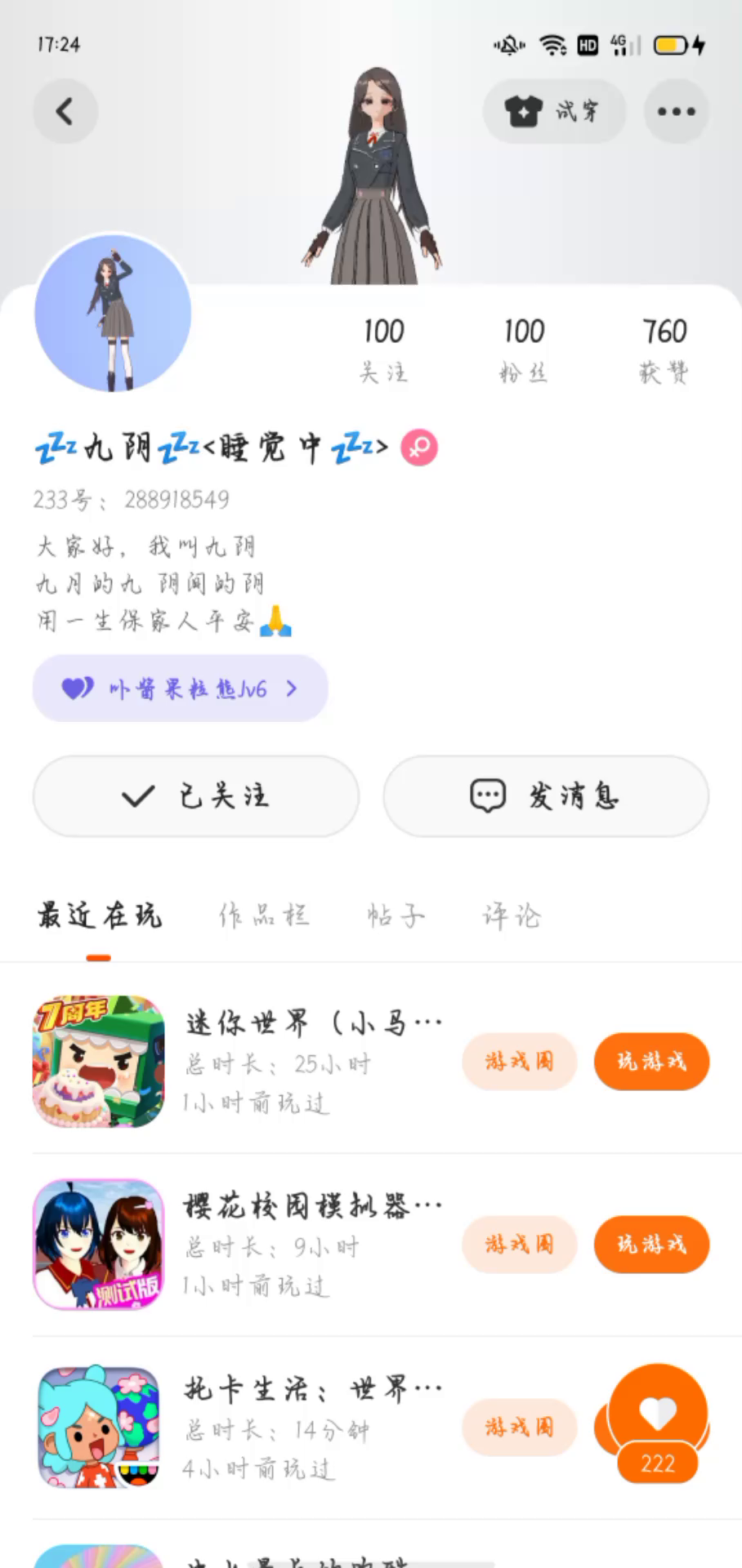Open the circular profile avatar
Screen dimensions: 742x1568
coord(113,313)
